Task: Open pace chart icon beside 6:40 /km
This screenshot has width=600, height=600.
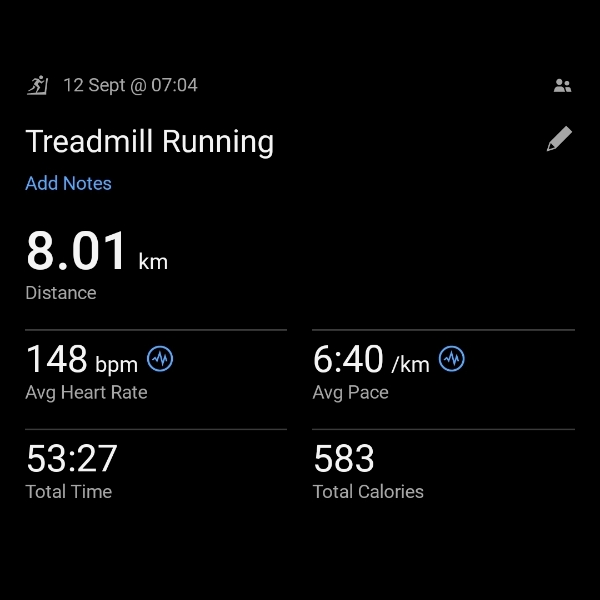Action: point(452,359)
